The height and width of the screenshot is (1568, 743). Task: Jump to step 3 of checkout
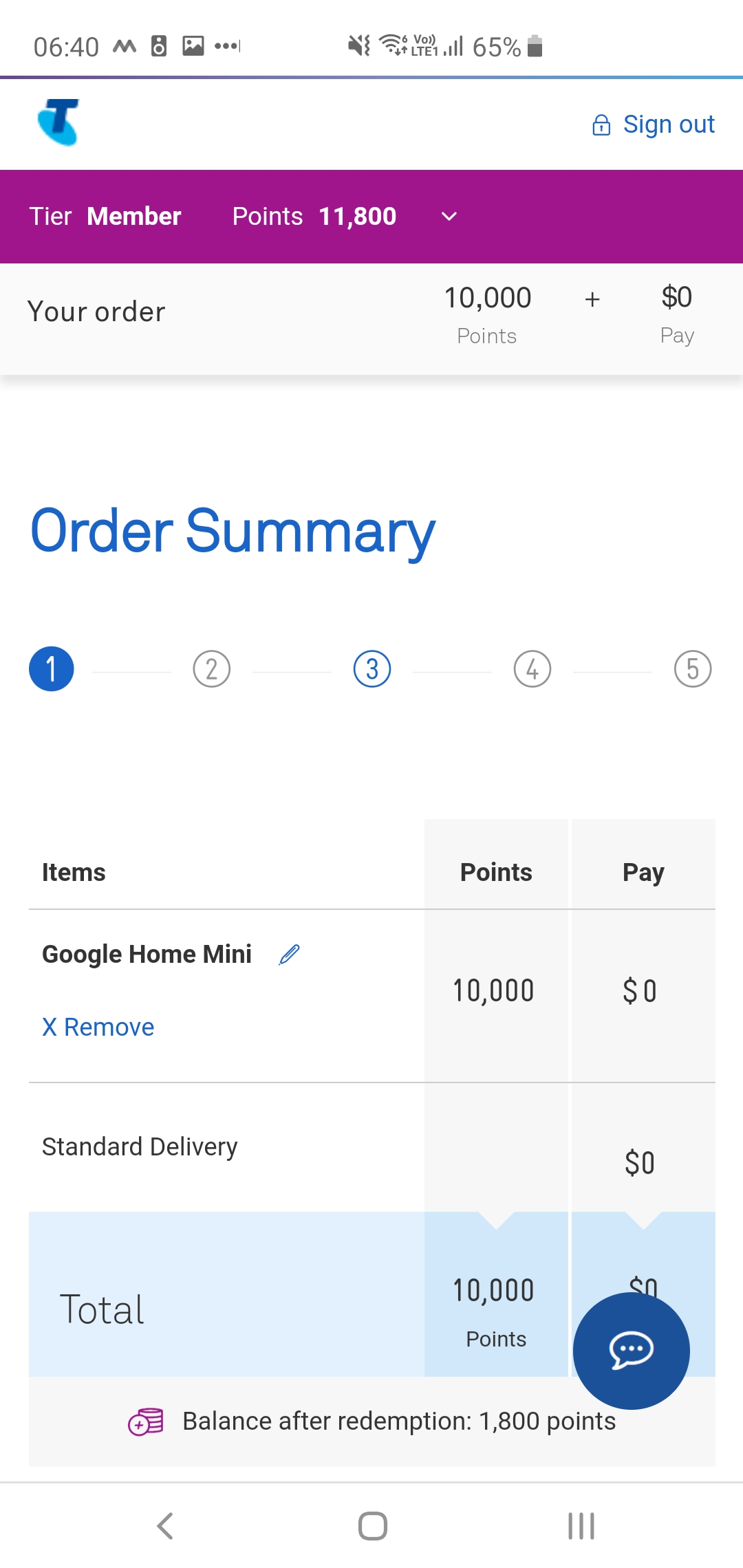coord(372,669)
